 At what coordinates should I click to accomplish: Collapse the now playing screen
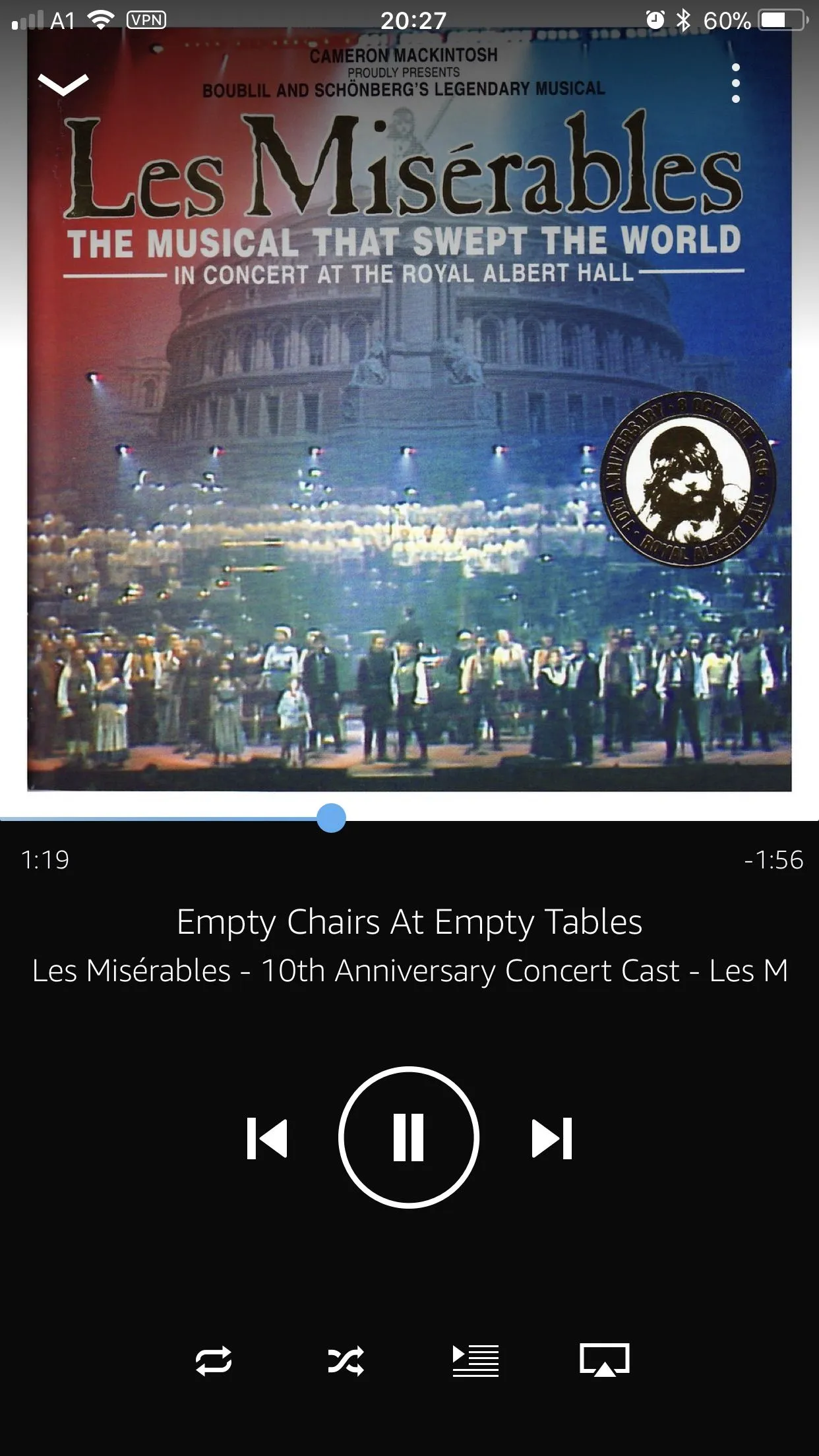click(63, 84)
